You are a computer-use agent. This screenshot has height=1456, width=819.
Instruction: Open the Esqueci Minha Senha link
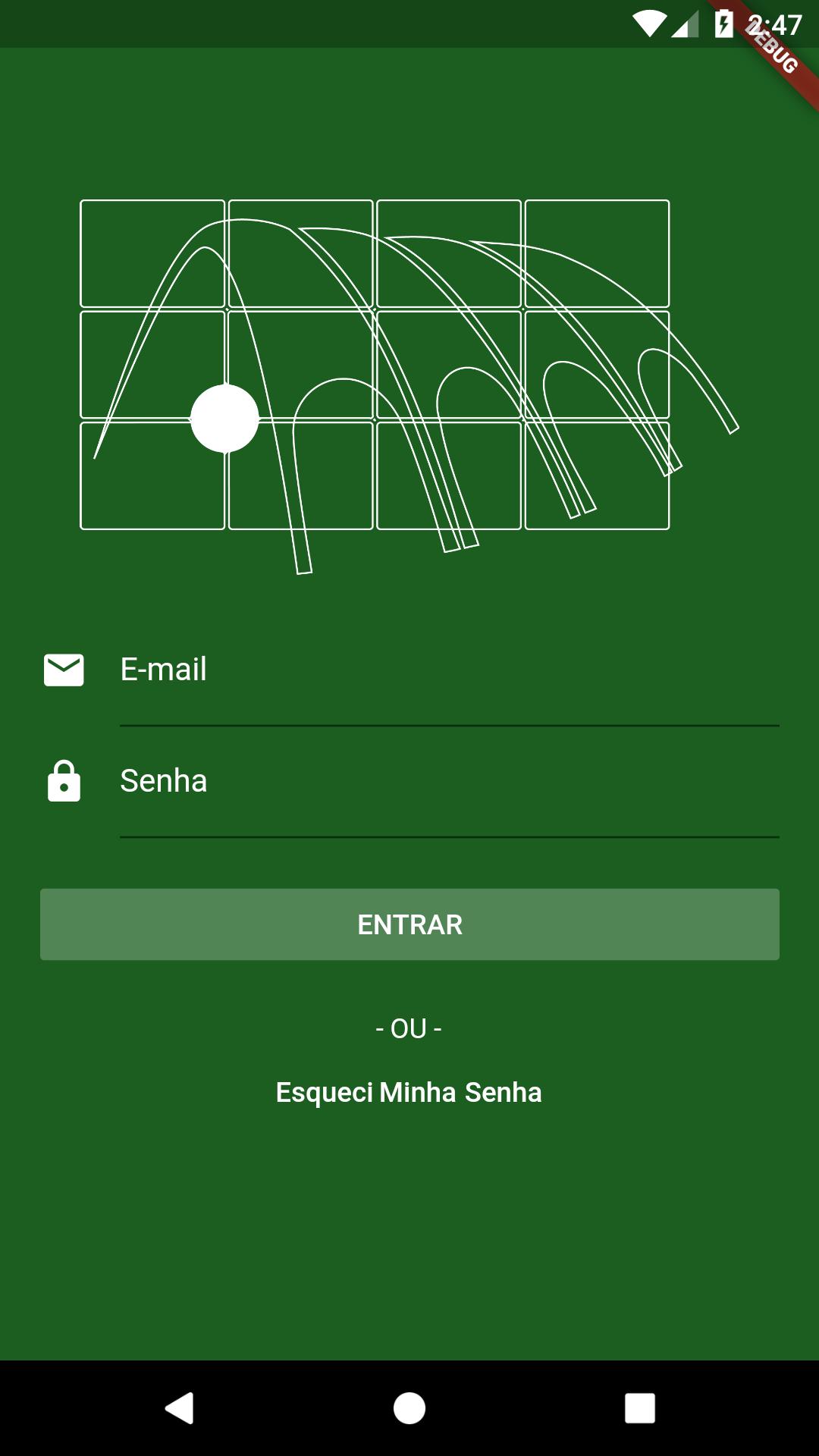tap(409, 1093)
